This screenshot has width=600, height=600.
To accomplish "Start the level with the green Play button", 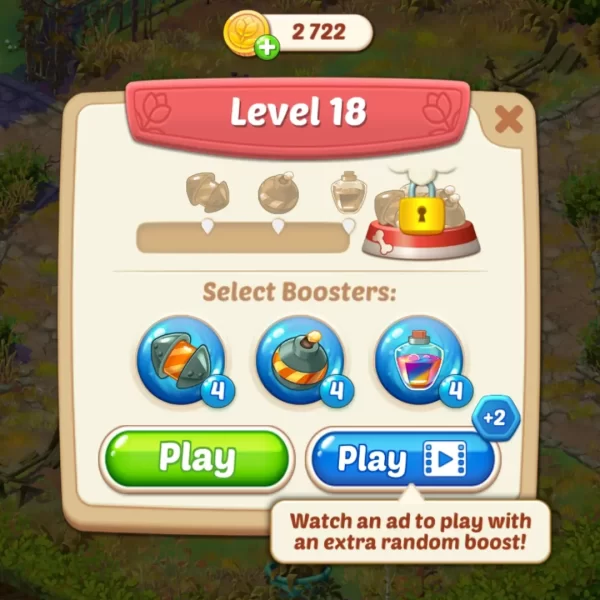I will 197,459.
